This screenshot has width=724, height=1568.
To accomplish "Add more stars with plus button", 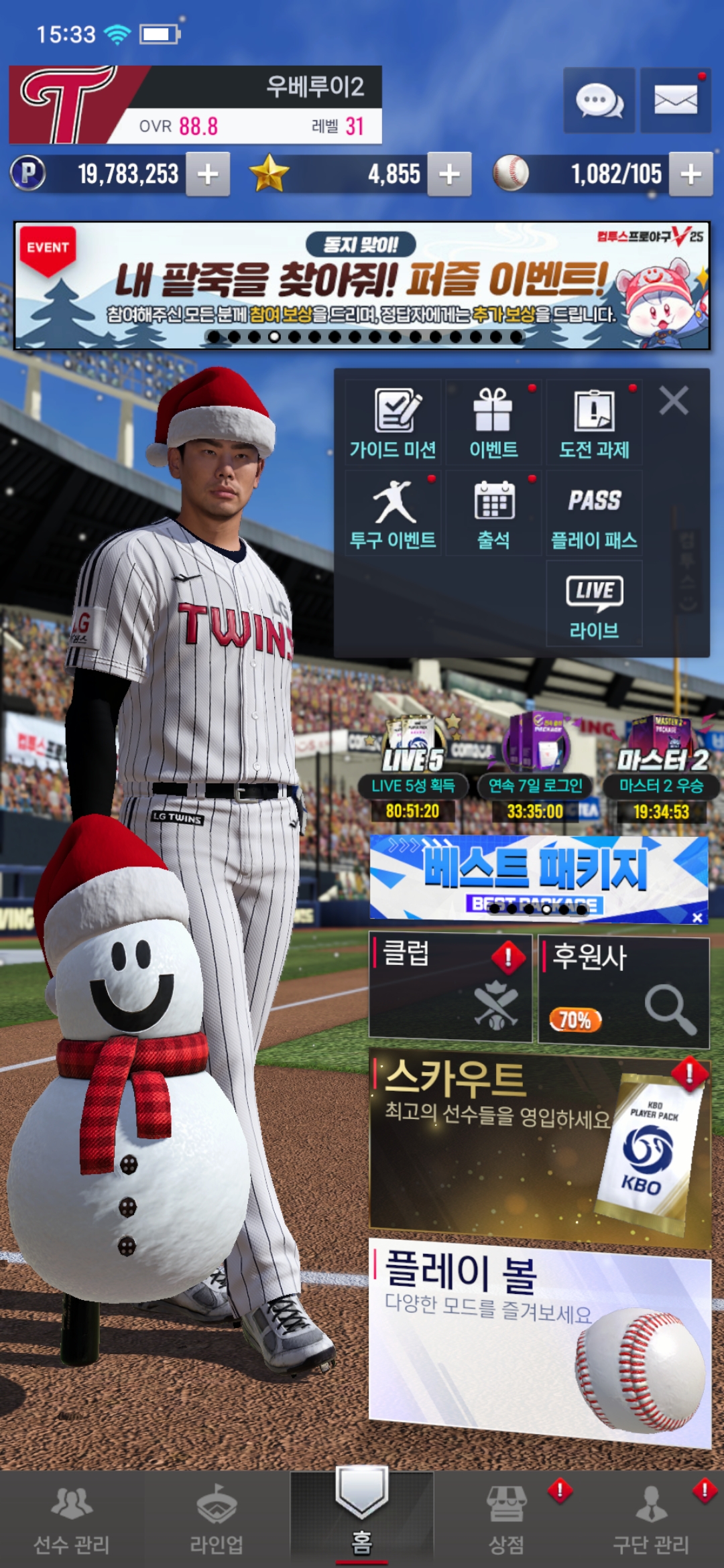I will pyautogui.click(x=449, y=174).
